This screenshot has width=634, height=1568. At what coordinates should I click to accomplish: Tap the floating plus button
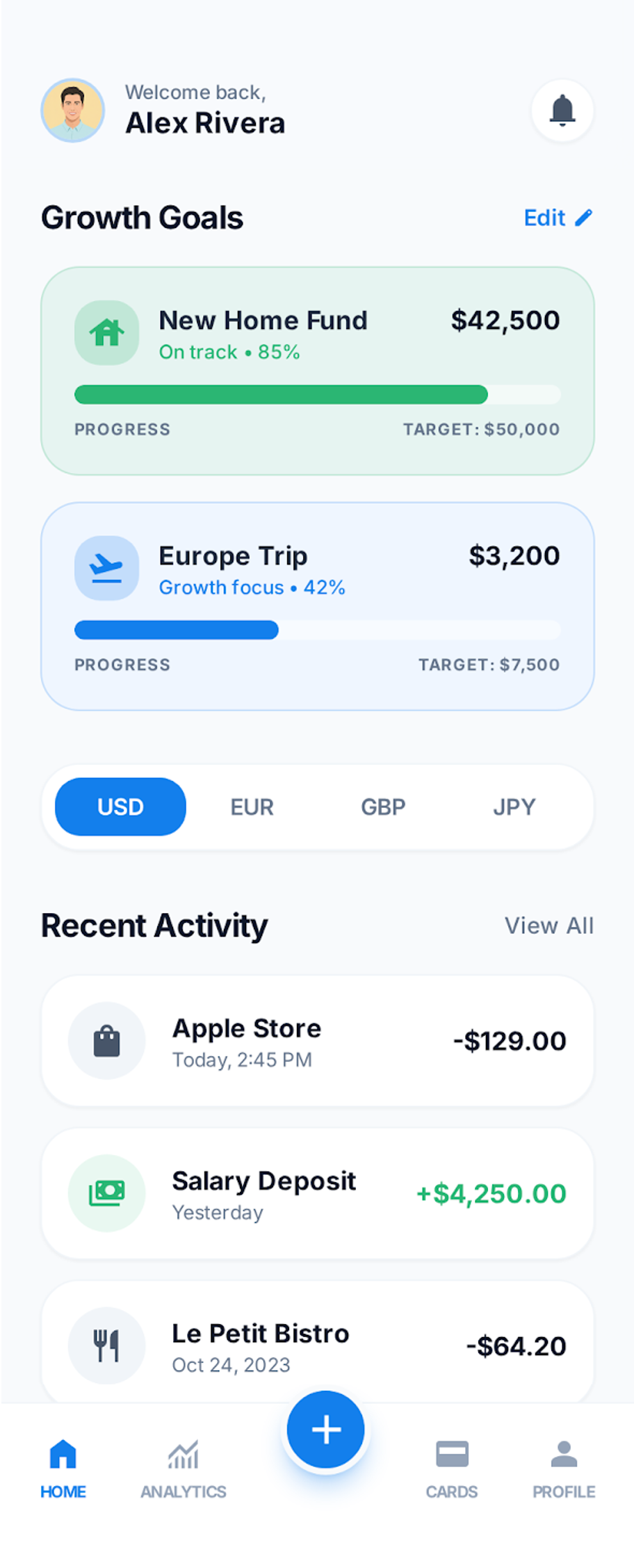(325, 1429)
